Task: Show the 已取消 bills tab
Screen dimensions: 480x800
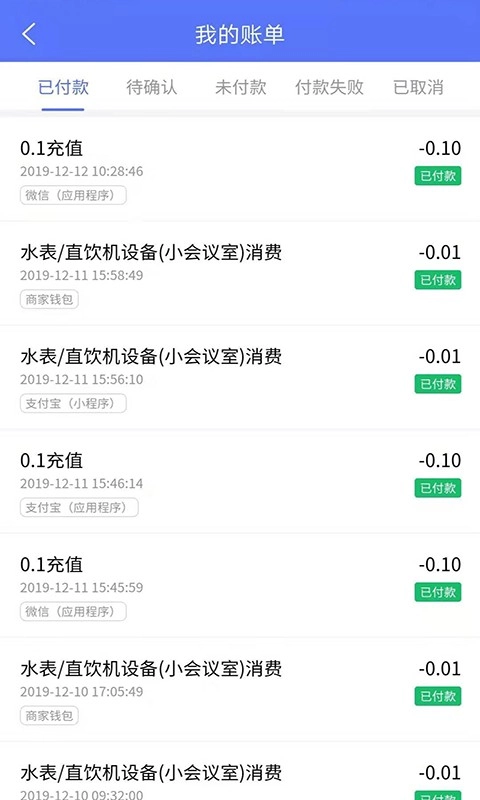Action: coord(418,87)
